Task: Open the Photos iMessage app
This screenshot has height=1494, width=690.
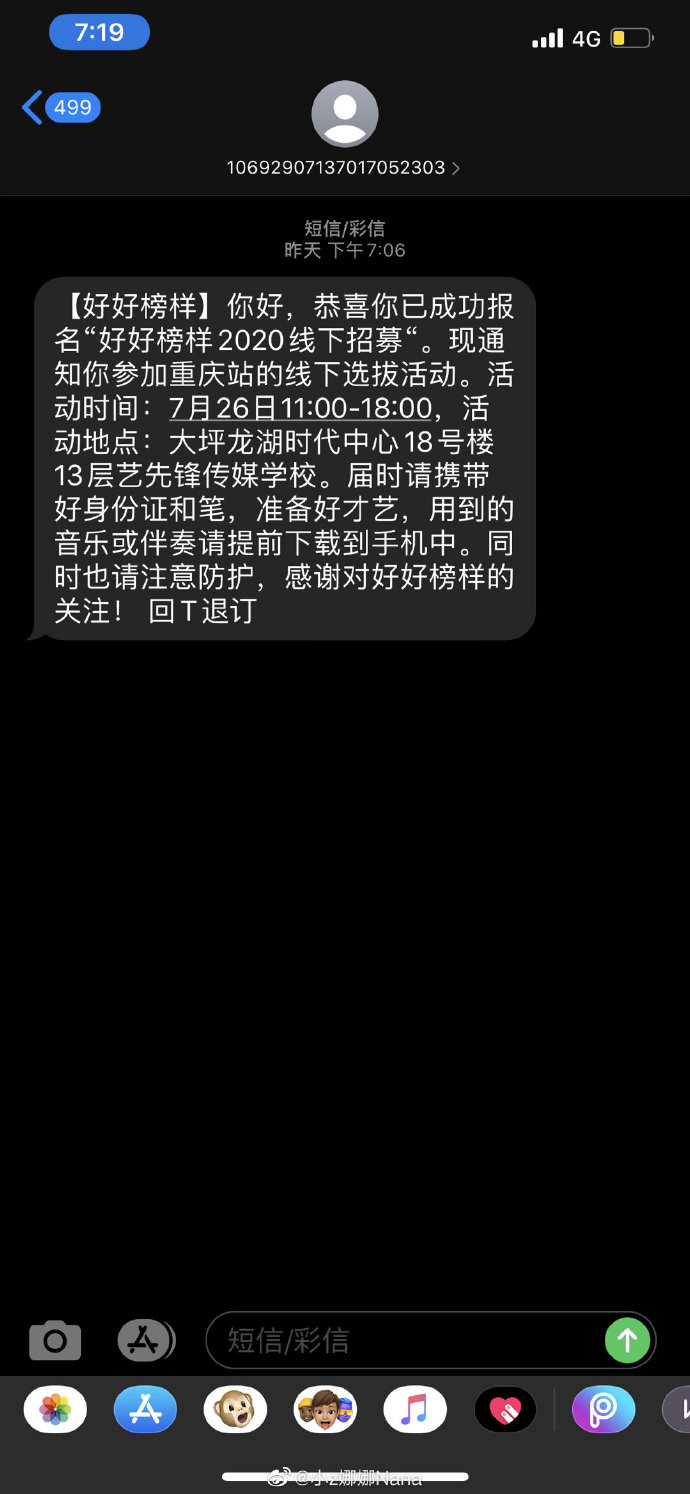Action: tap(55, 1410)
